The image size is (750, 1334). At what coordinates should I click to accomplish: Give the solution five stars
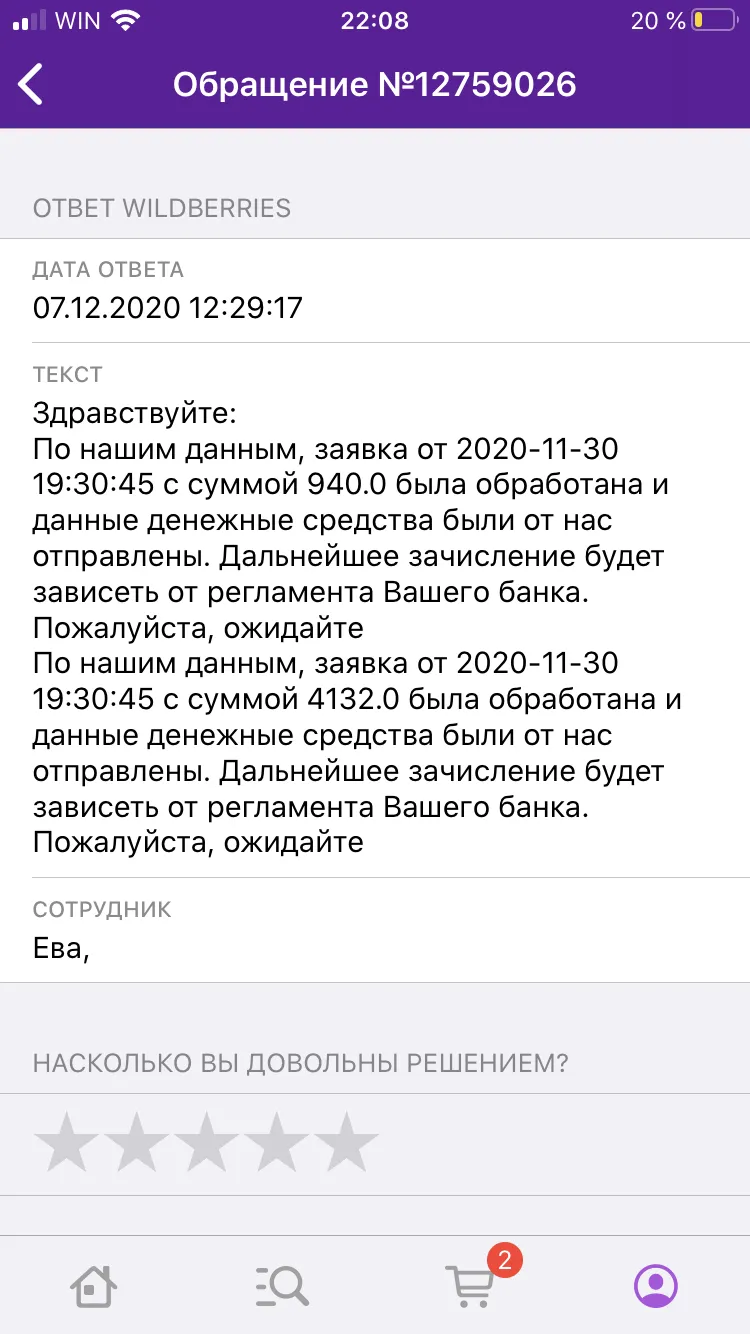(347, 1142)
